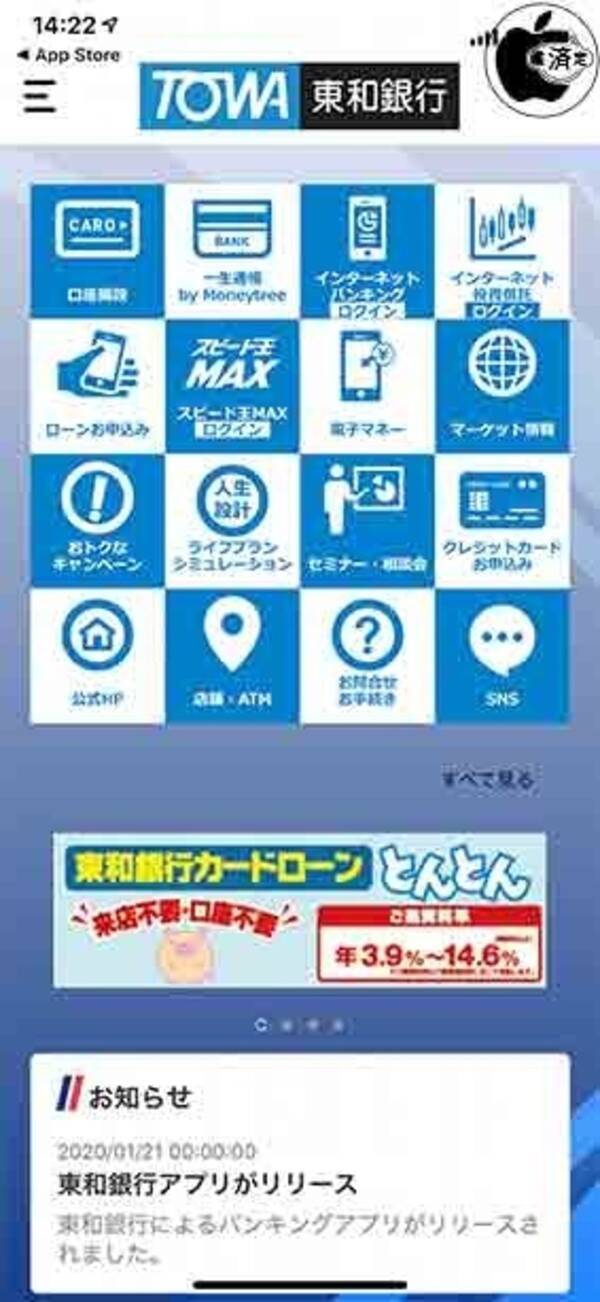
Task: Open お問合せ・お手続き
Action: (x=367, y=655)
